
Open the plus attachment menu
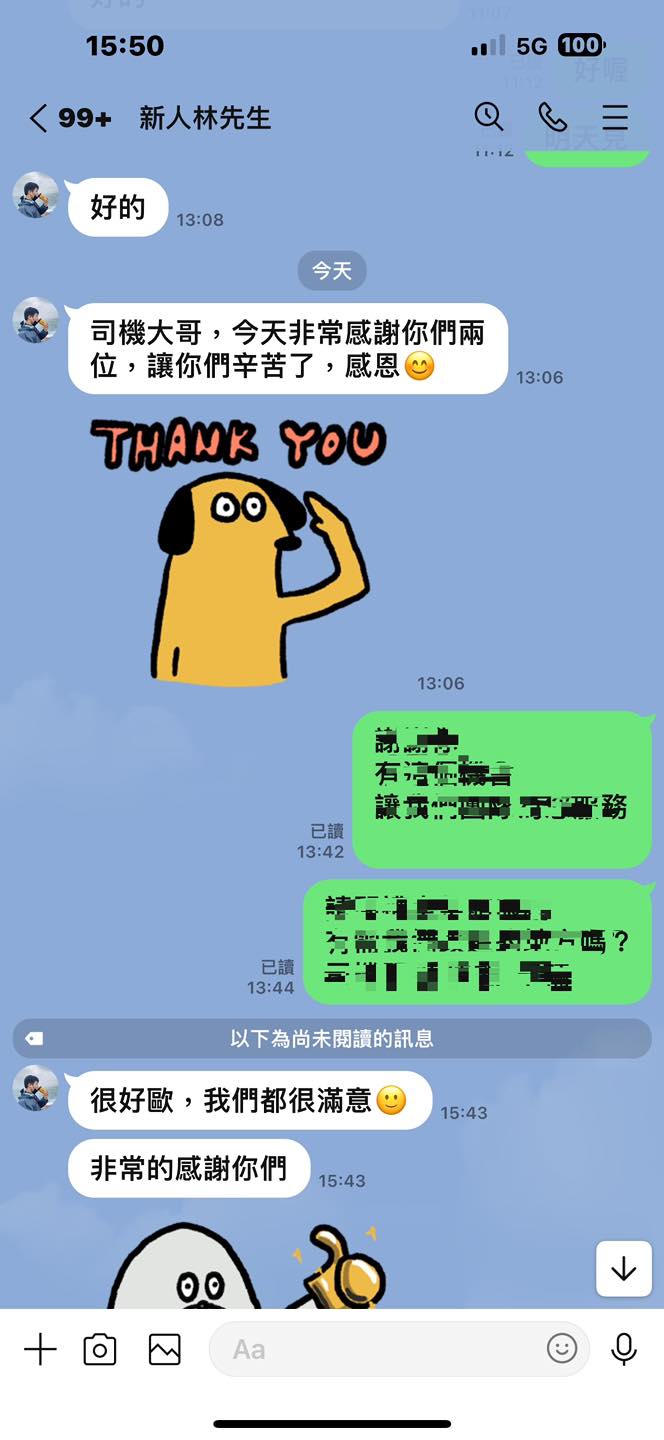pos(40,1350)
